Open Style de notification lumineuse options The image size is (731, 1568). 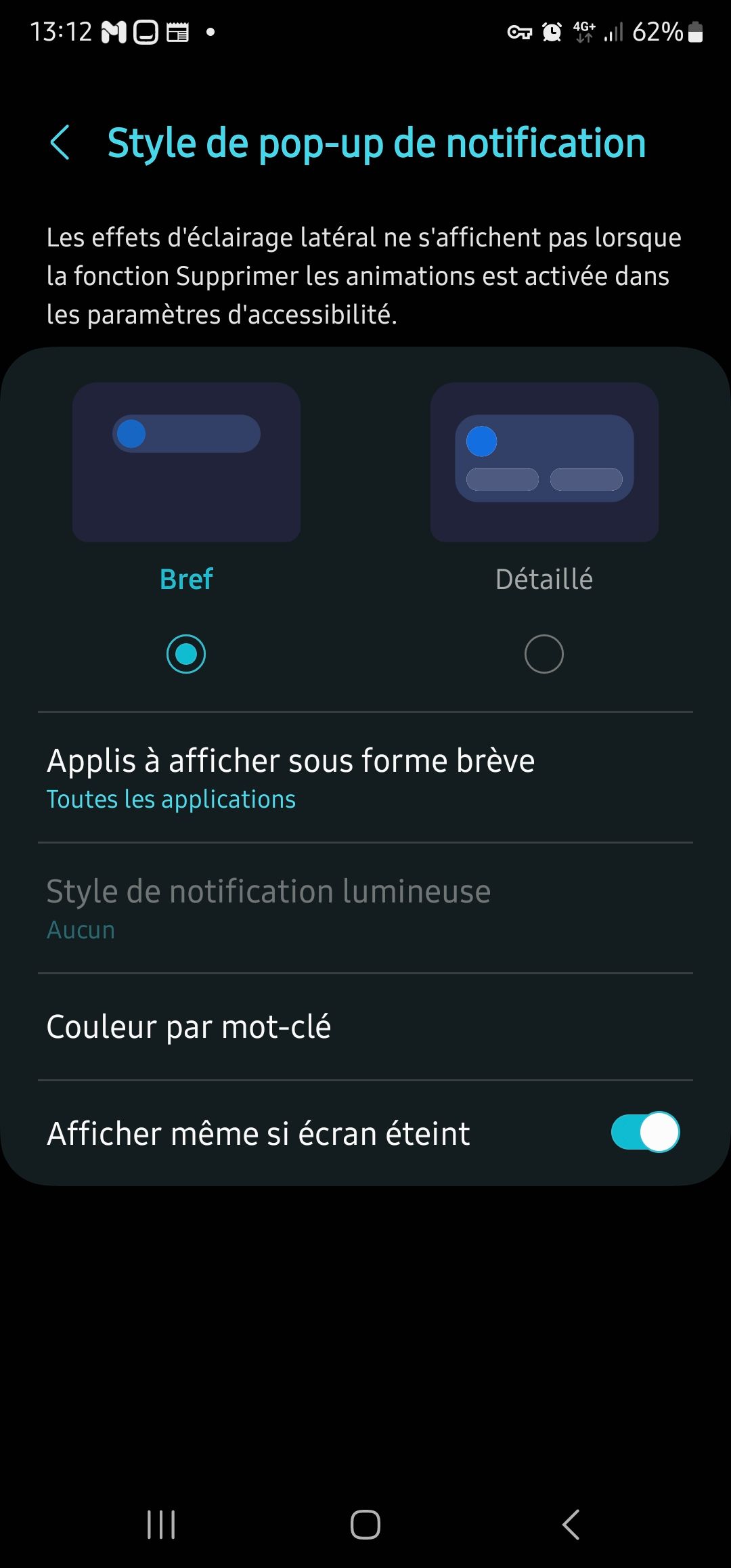(268, 907)
